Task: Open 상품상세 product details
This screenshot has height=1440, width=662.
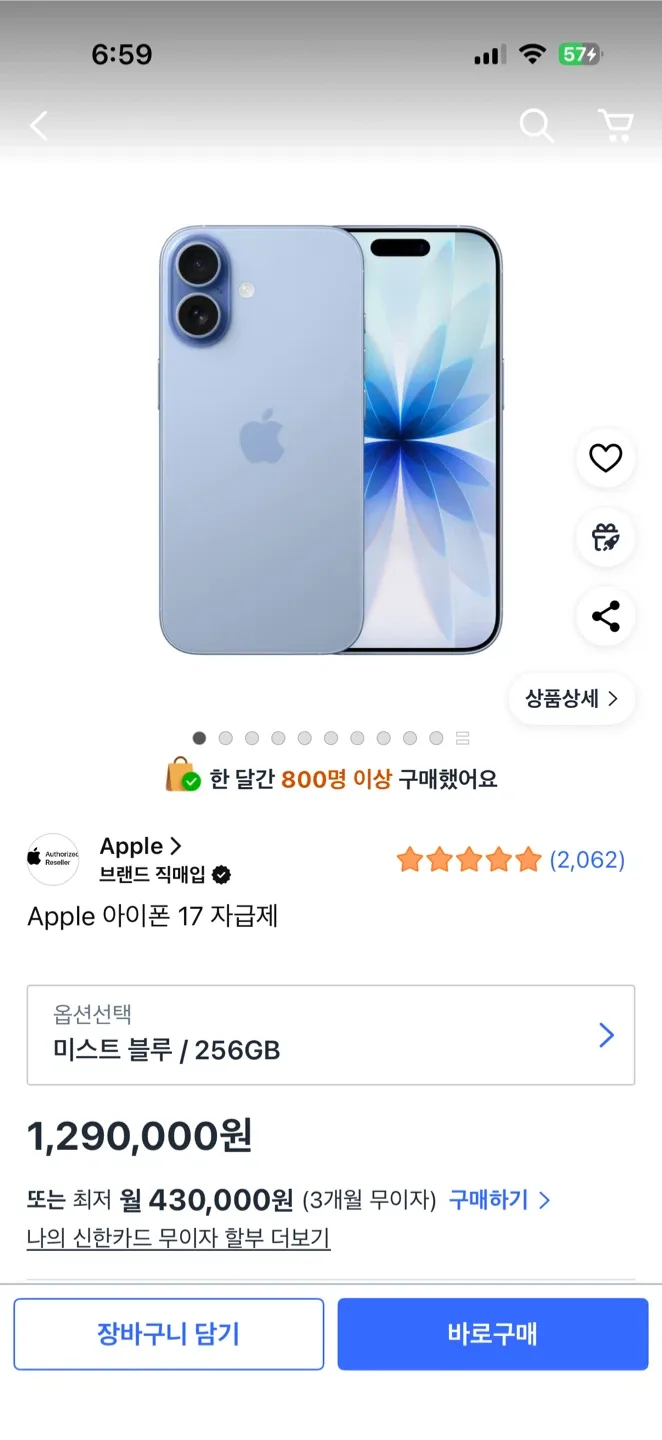Action: pyautogui.click(x=572, y=698)
